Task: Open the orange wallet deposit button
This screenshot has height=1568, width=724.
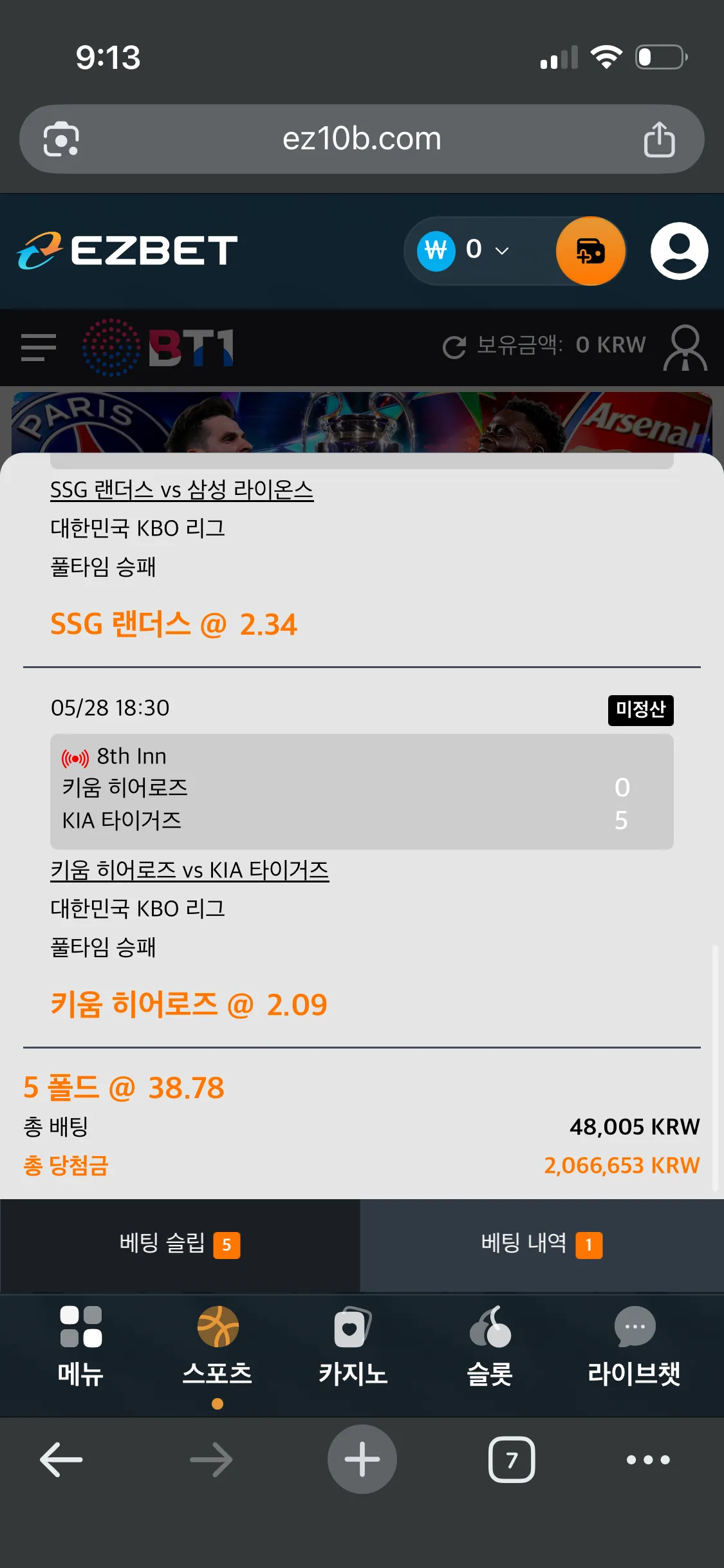Action: 591,251
